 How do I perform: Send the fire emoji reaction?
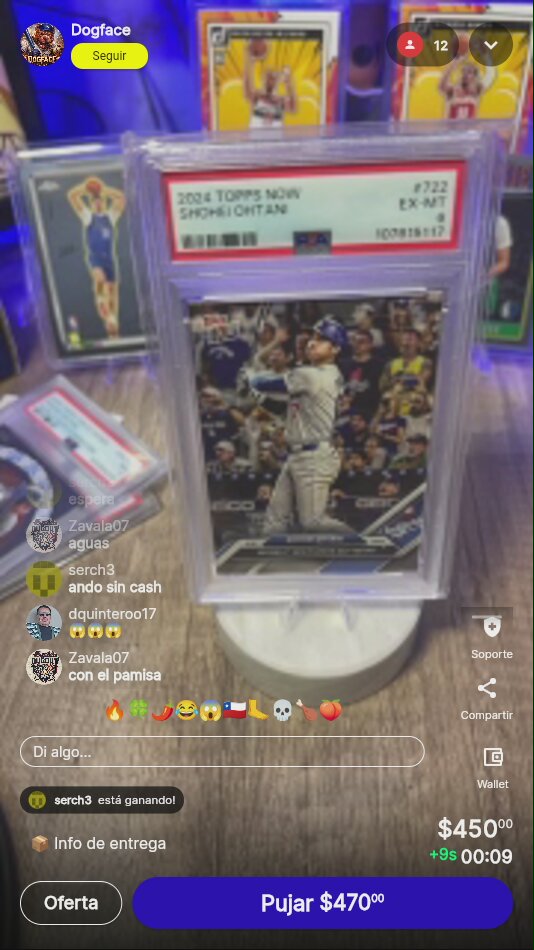pos(114,709)
